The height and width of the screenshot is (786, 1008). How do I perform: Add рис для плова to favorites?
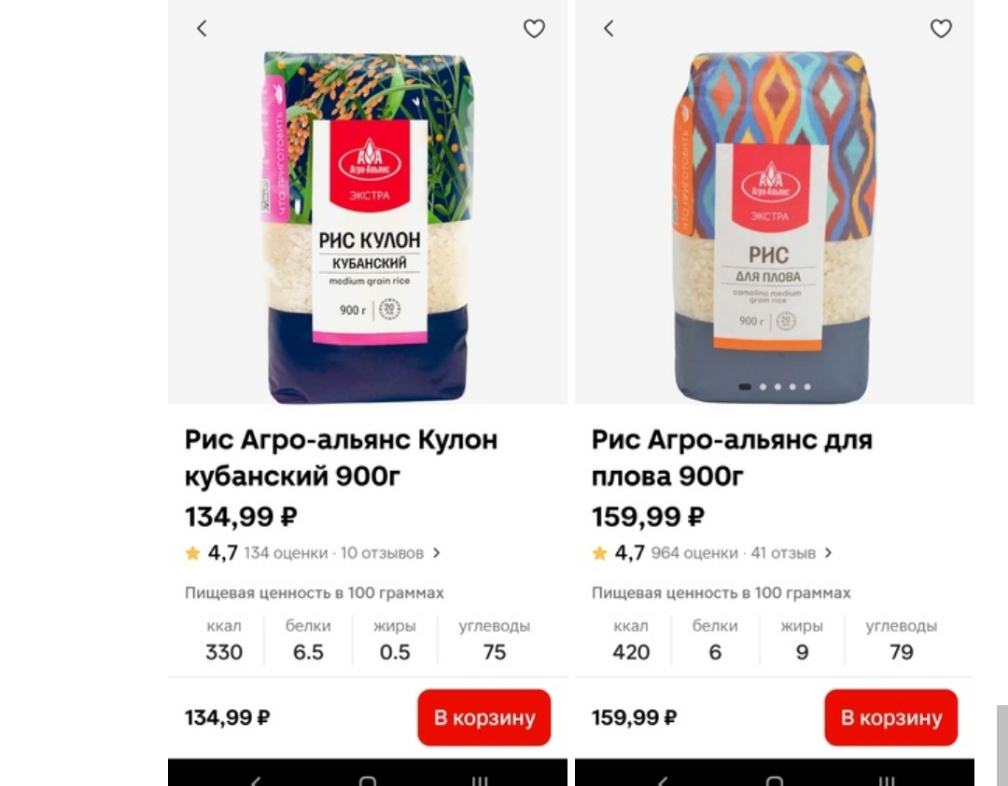tap(941, 28)
